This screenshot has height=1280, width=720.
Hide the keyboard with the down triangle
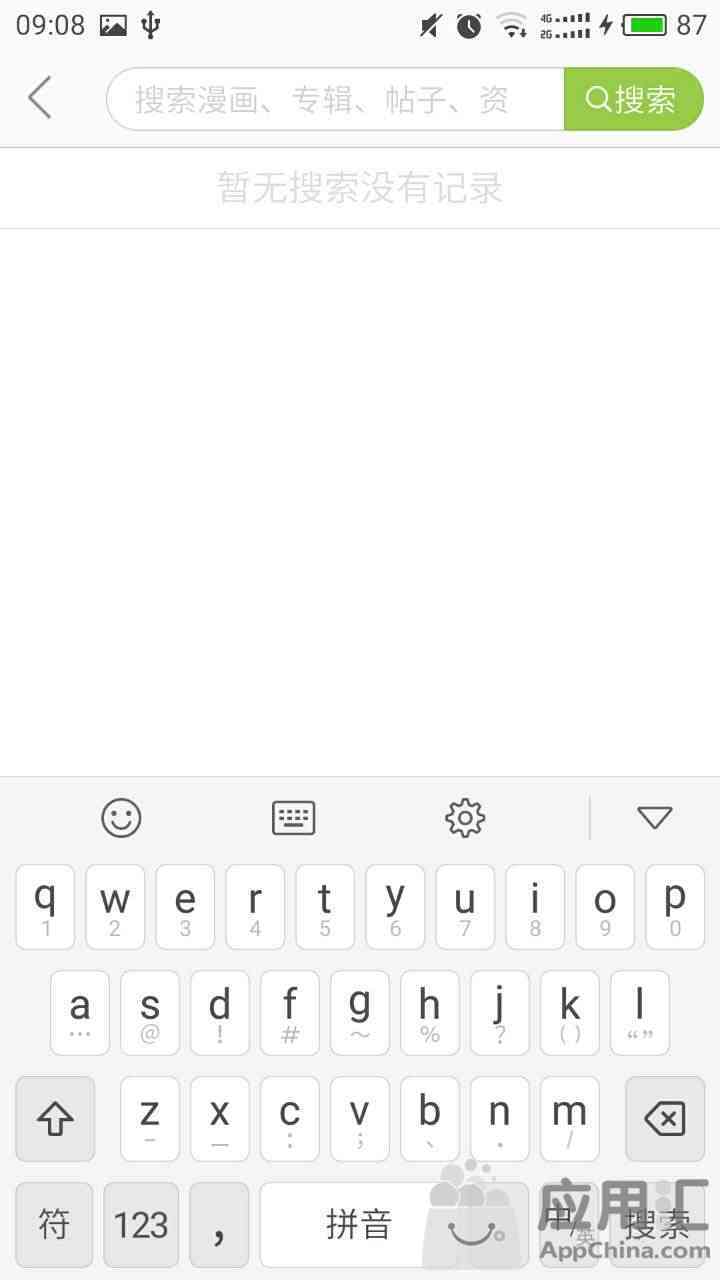655,818
